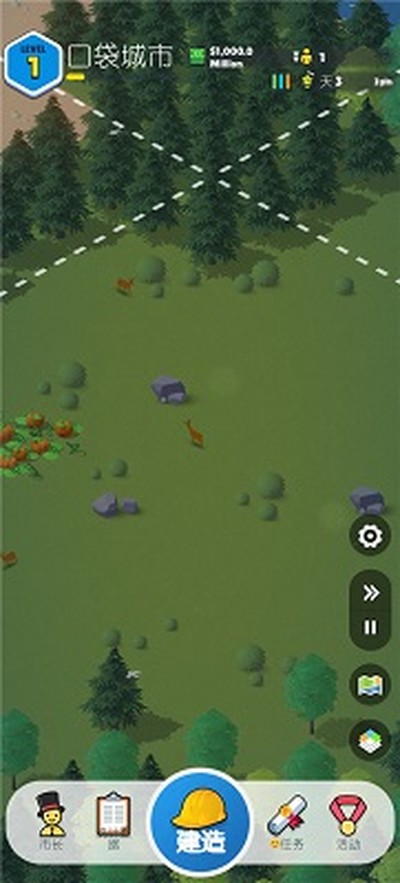The height and width of the screenshot is (883, 400).
Task: Open the 建造 build menu
Action: 200,821
